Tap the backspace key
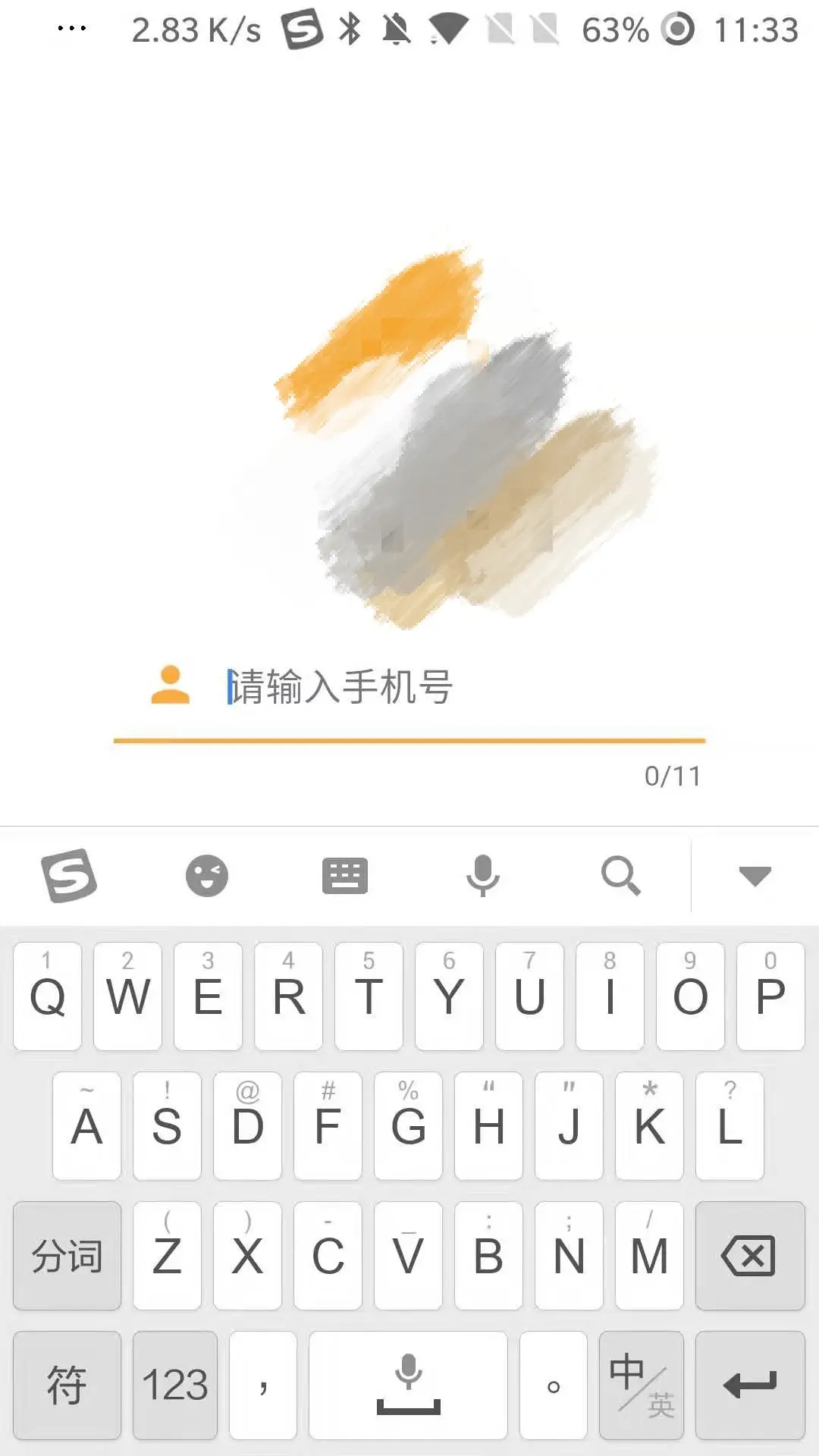819x1456 pixels. coord(749,1256)
